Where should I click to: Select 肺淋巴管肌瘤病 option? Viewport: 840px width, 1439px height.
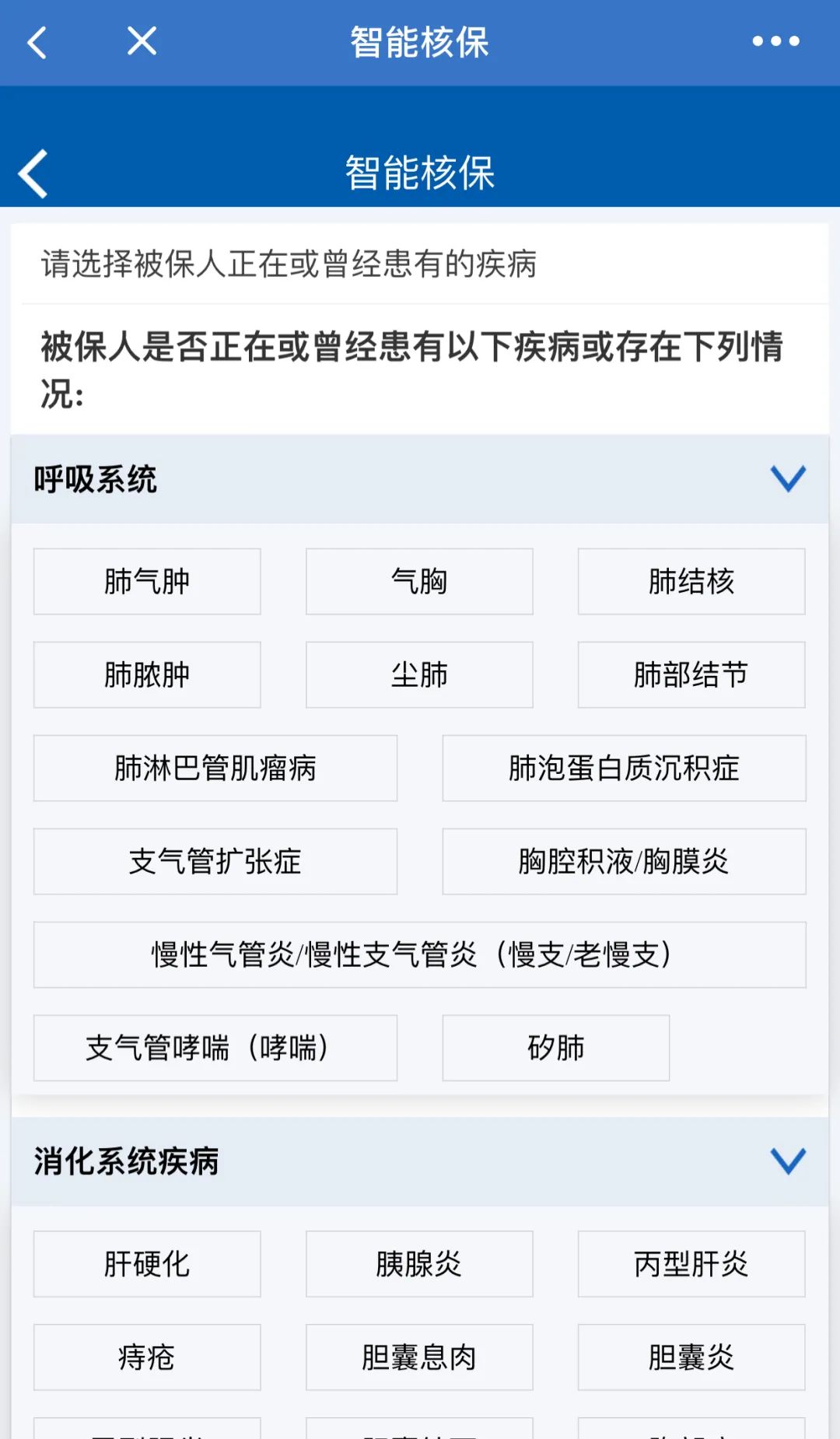215,768
